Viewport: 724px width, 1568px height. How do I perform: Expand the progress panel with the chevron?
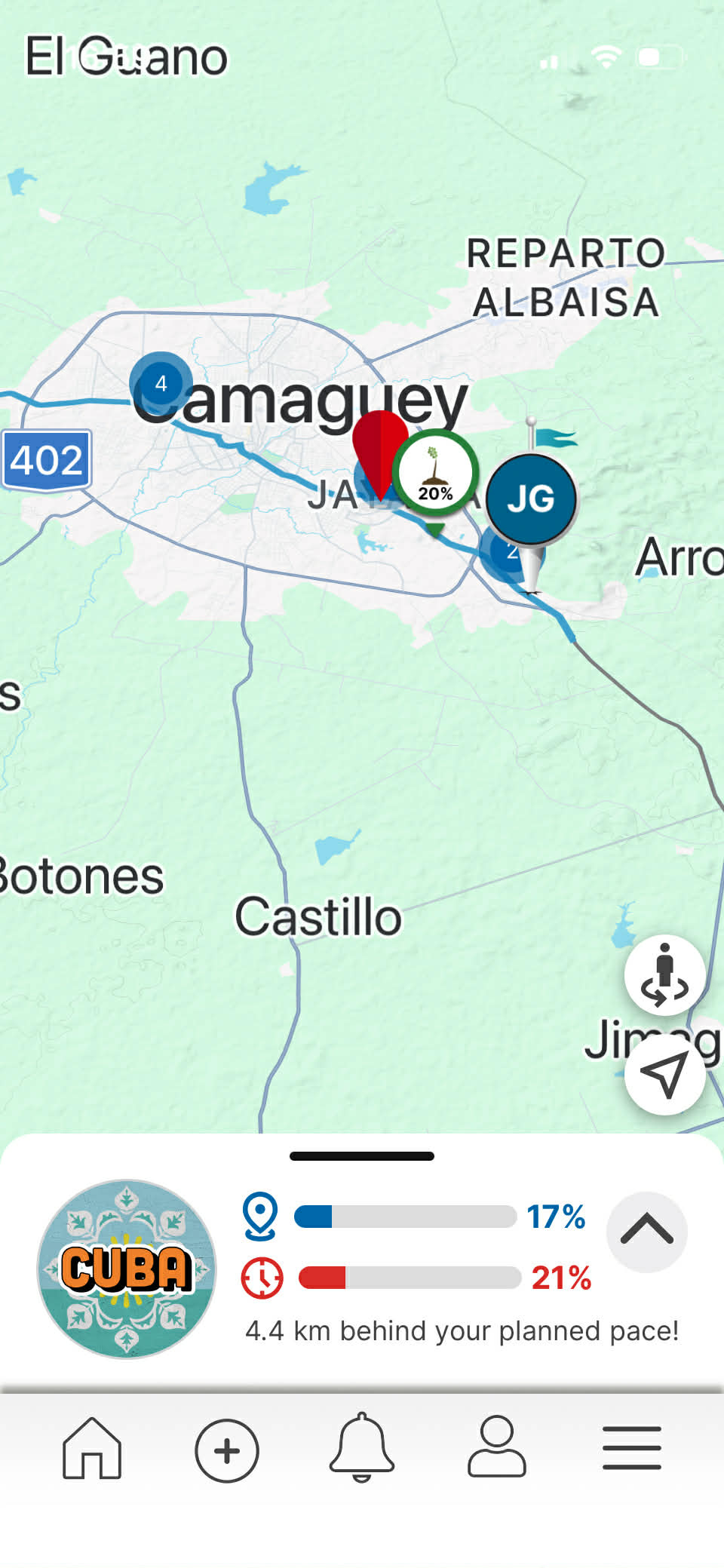646,1232
